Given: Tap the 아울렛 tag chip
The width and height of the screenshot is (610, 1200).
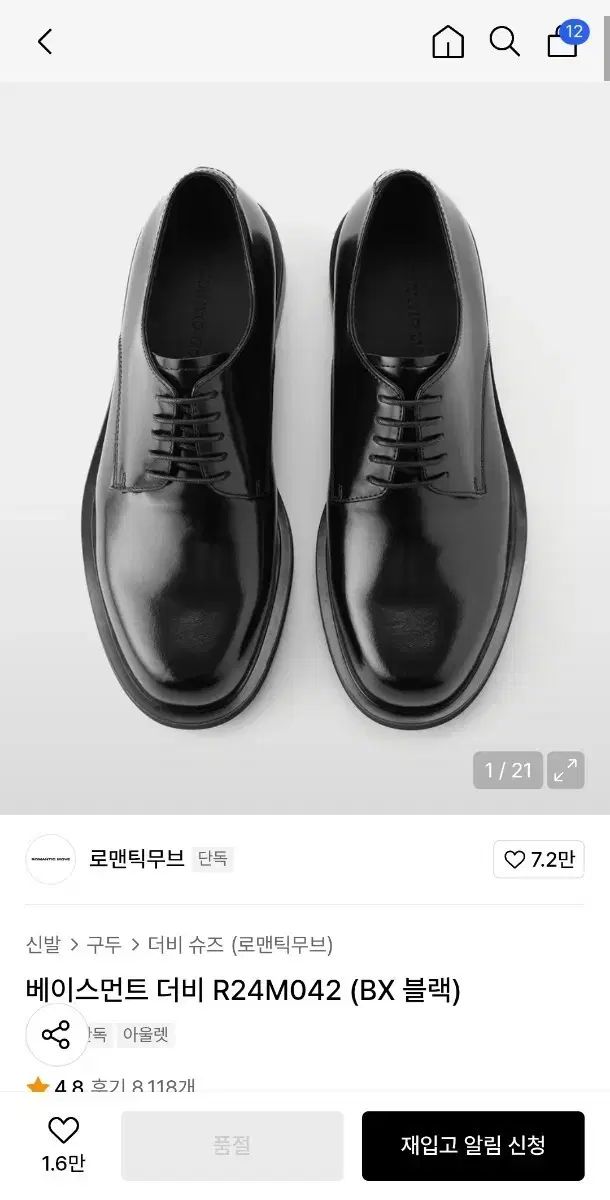Looking at the screenshot, I should point(145,1035).
